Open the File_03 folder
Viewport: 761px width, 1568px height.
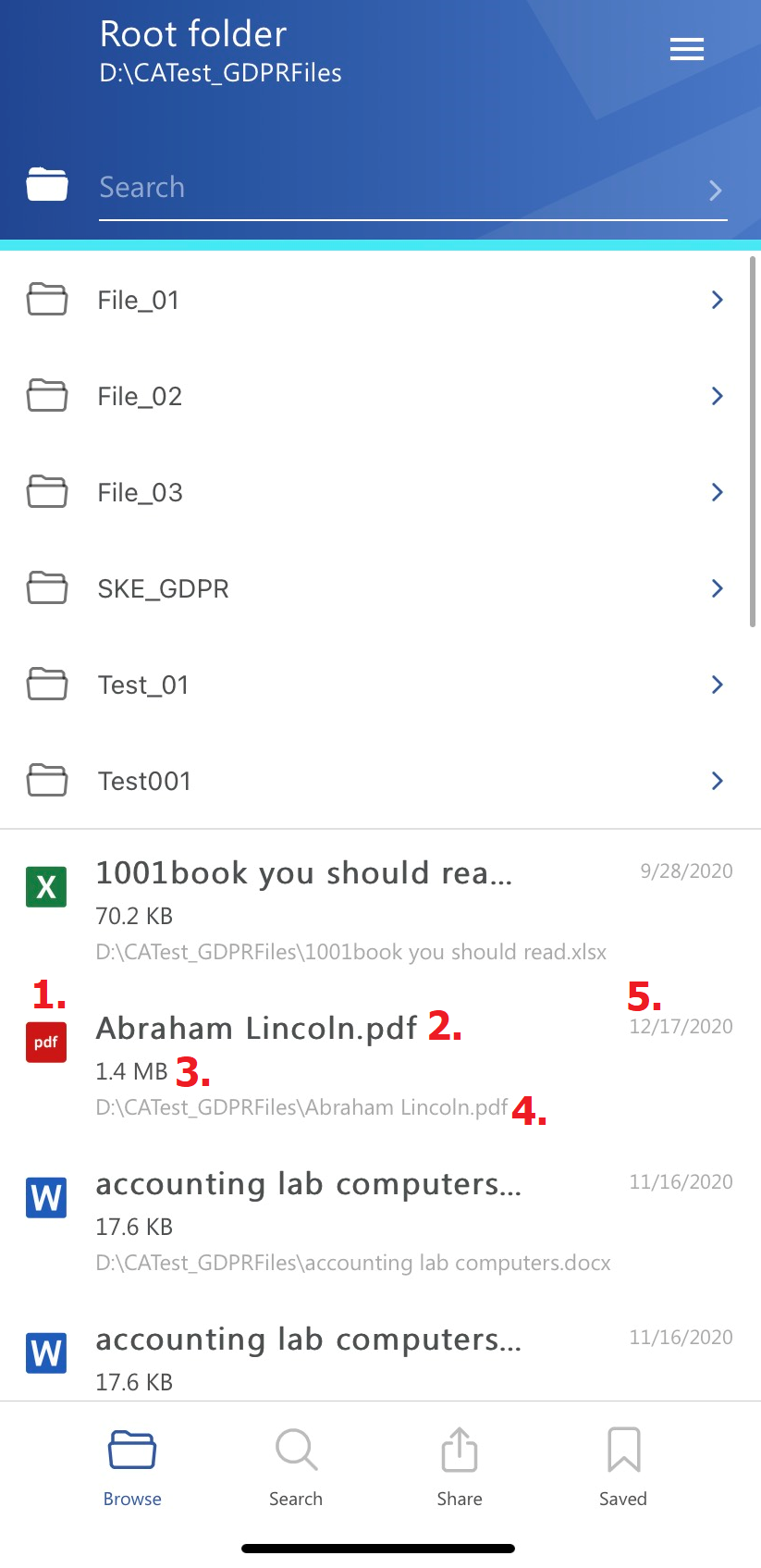(x=370, y=492)
